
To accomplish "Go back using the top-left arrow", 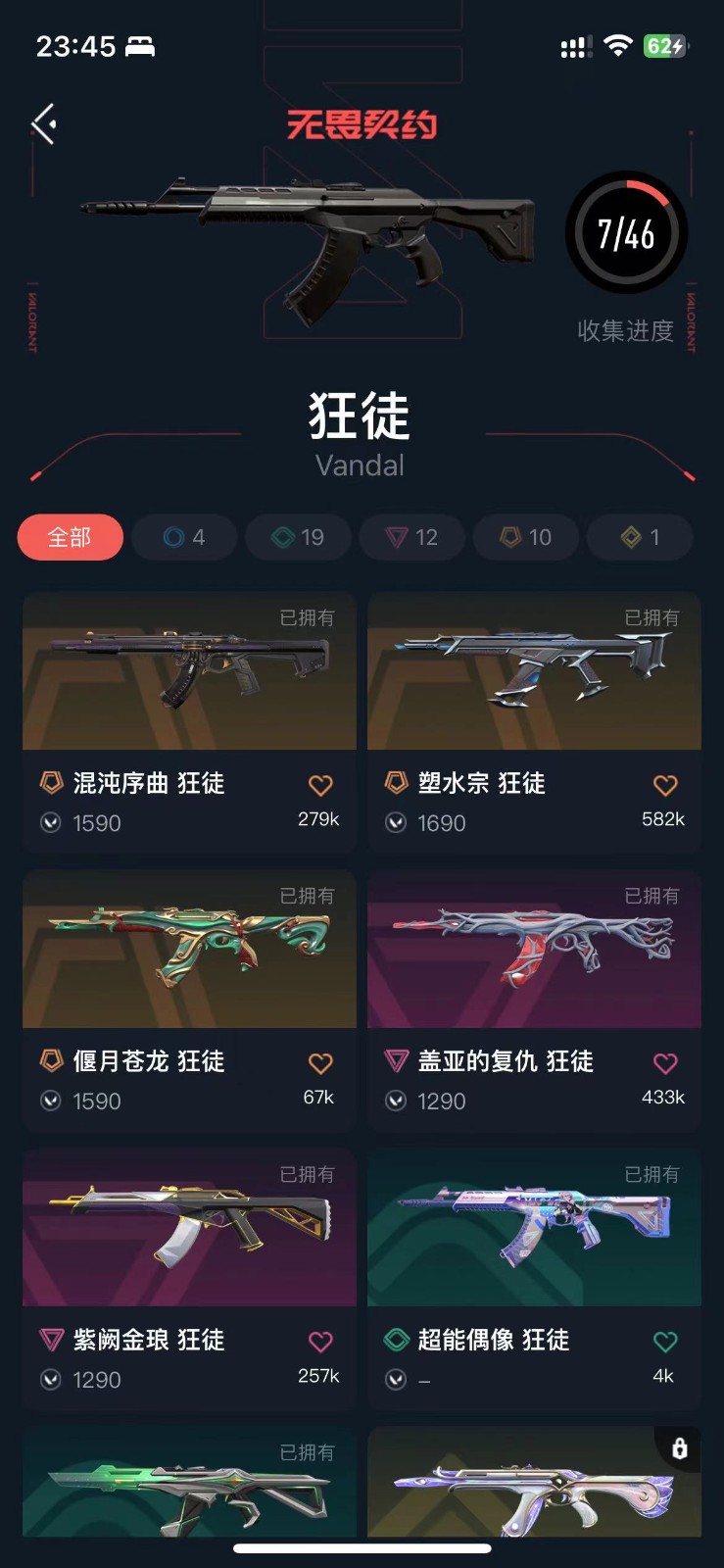I will pos(44,124).
